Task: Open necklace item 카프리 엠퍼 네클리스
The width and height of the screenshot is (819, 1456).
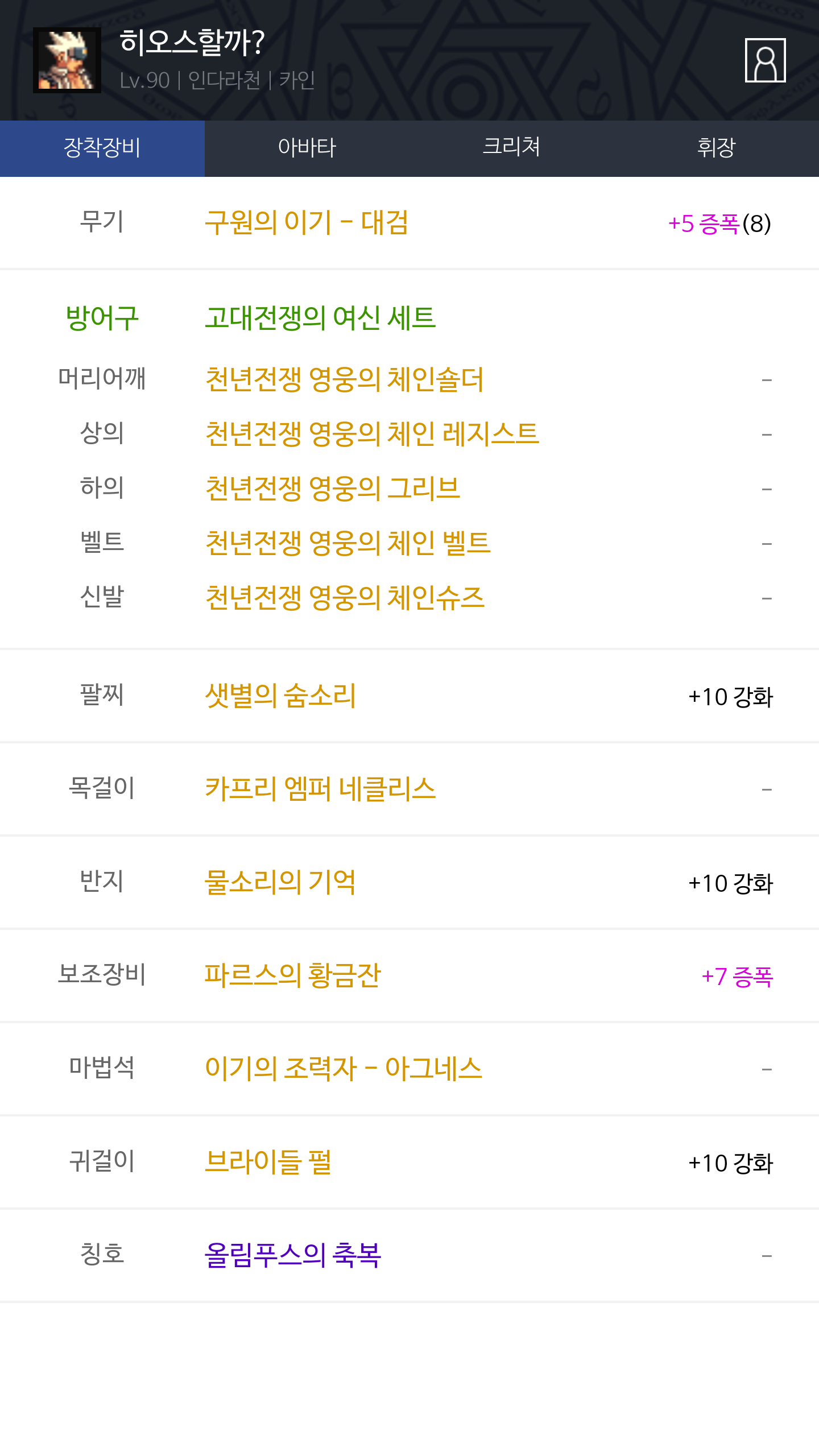Action: point(320,789)
